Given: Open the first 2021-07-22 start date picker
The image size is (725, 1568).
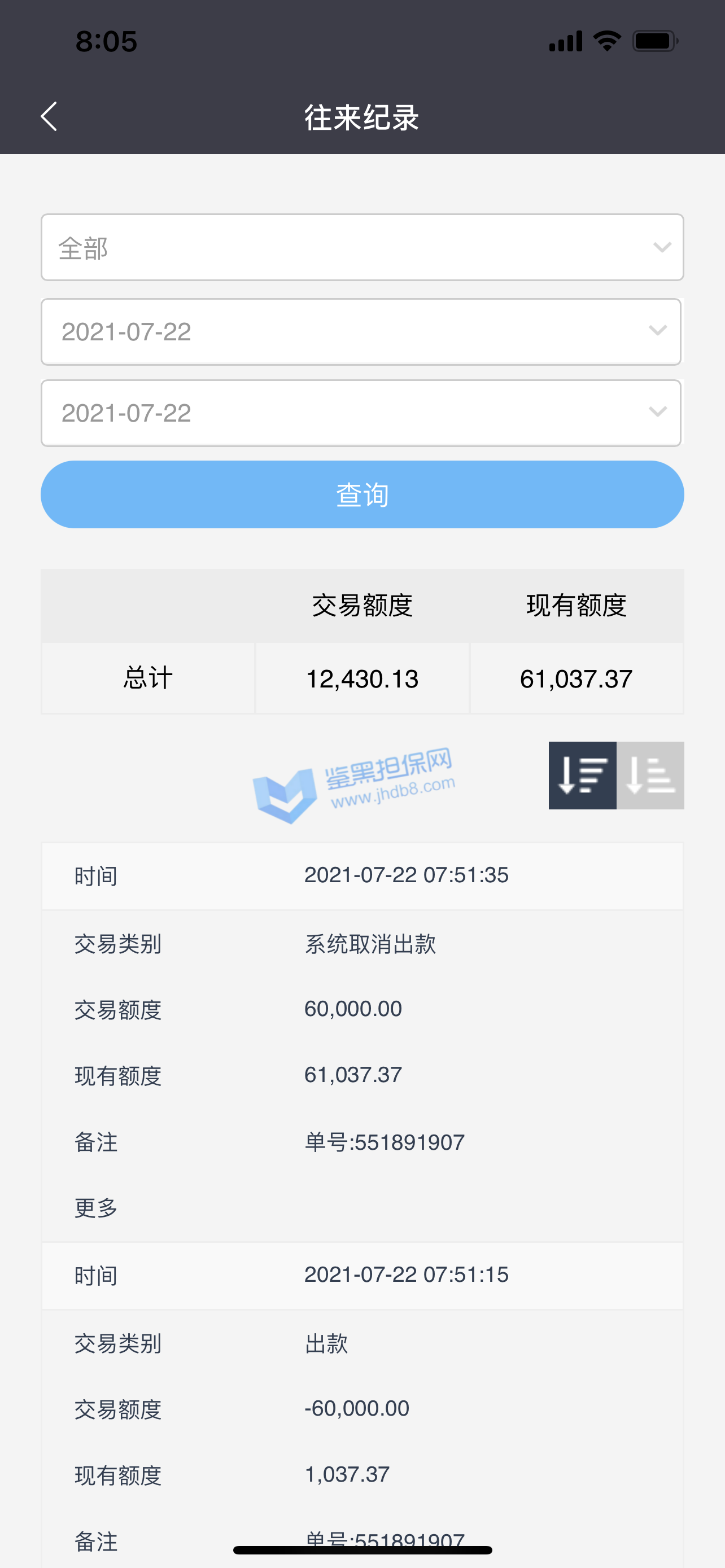Looking at the screenshot, I should pyautogui.click(x=360, y=332).
